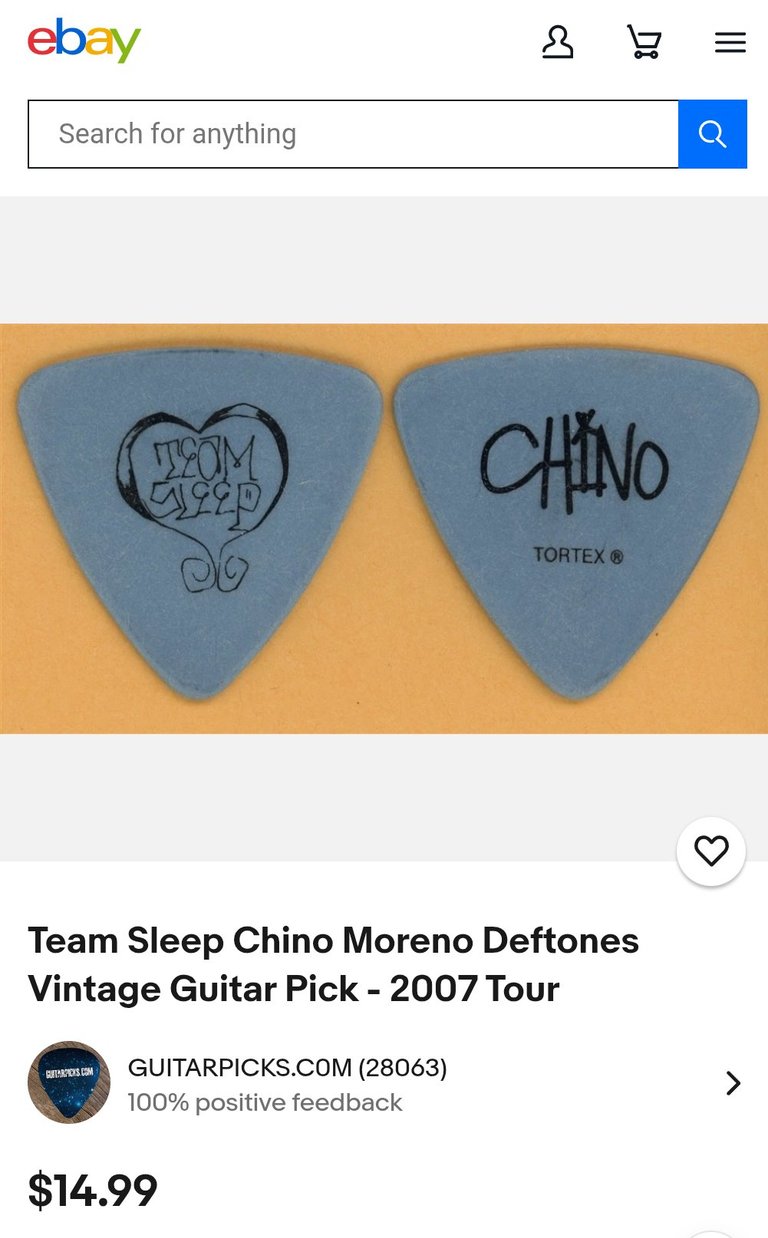Open the hamburger menu

click(x=730, y=42)
